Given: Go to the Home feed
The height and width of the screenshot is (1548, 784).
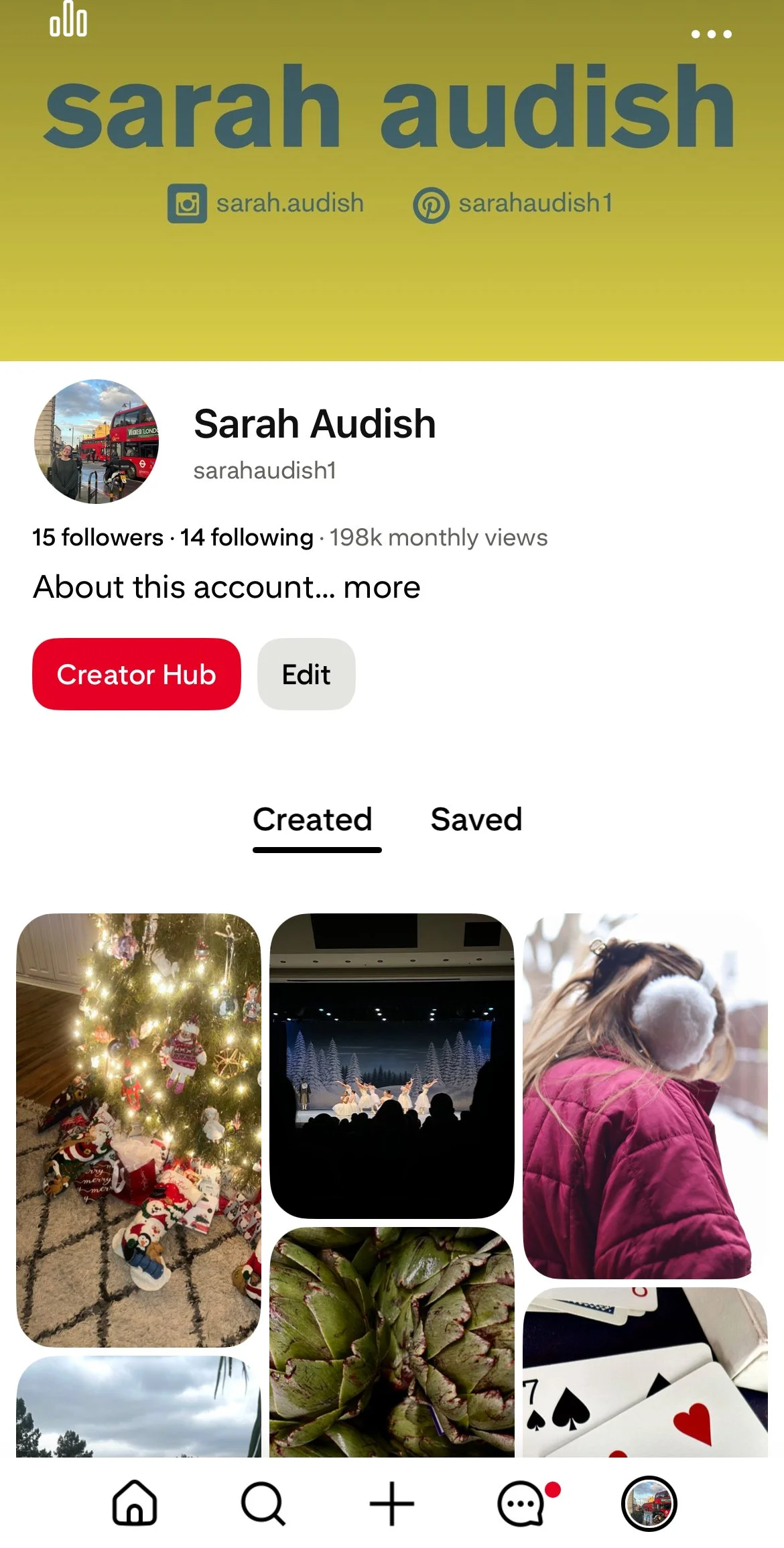Looking at the screenshot, I should tap(135, 1504).
